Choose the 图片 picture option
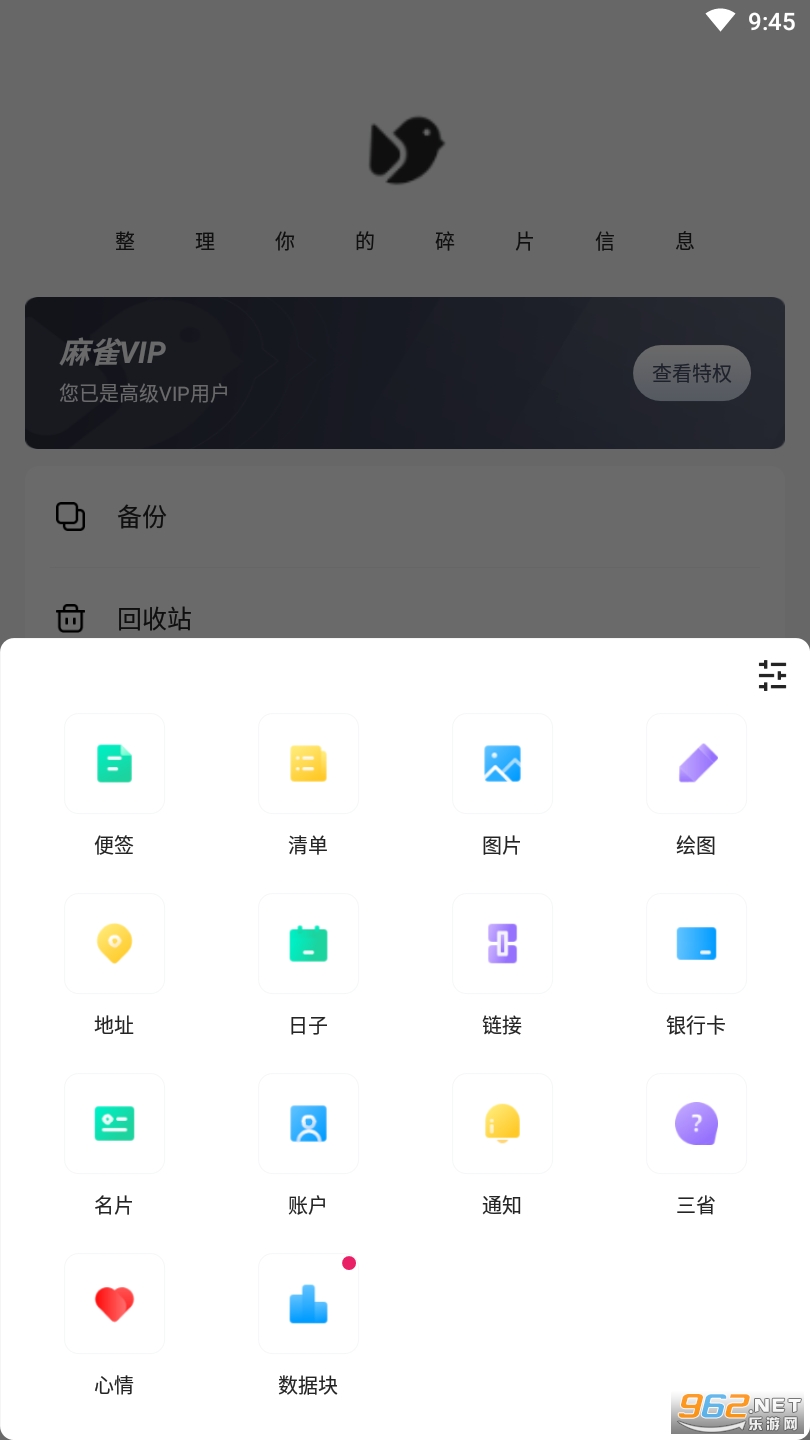This screenshot has height=1440, width=810. pos(502,763)
